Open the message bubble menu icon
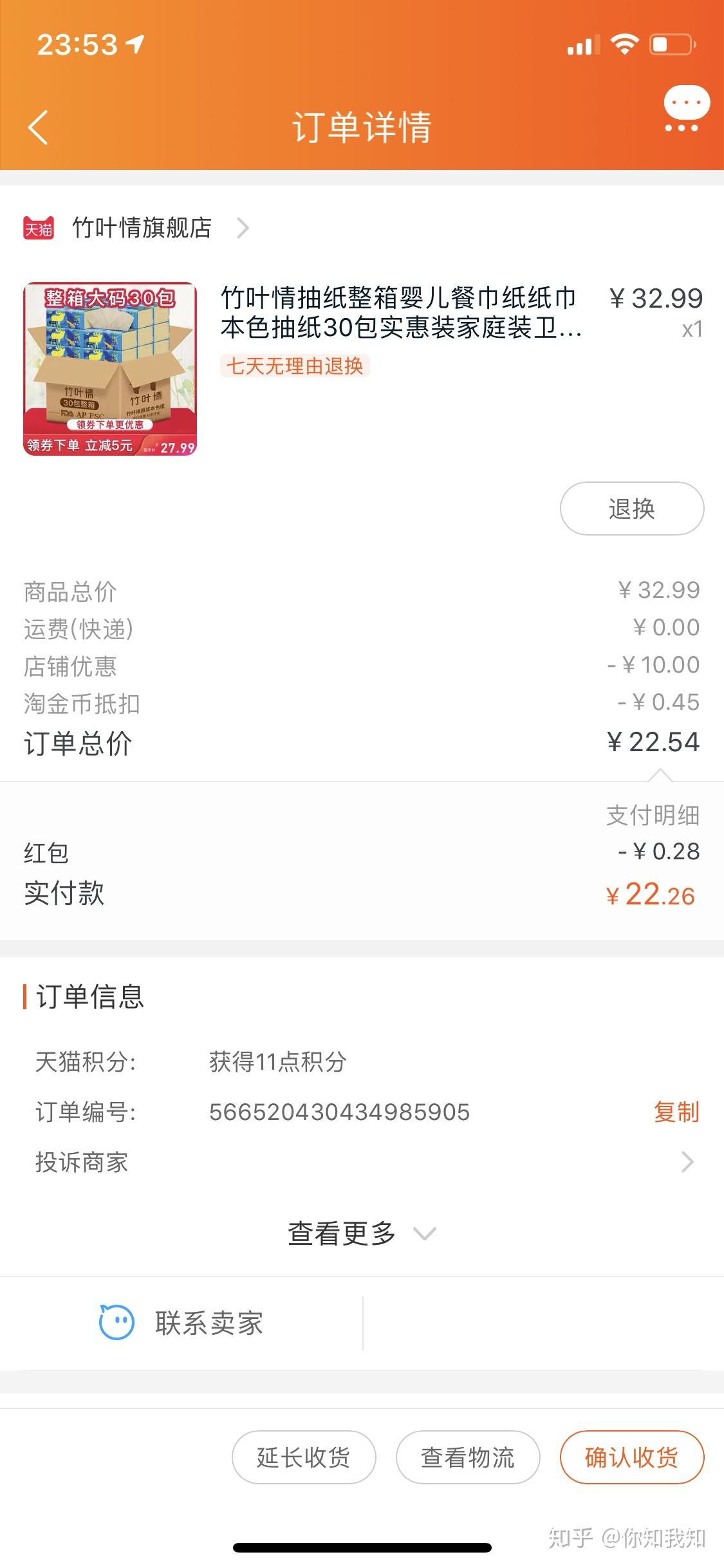Image resolution: width=724 pixels, height=1568 pixels. [x=686, y=109]
